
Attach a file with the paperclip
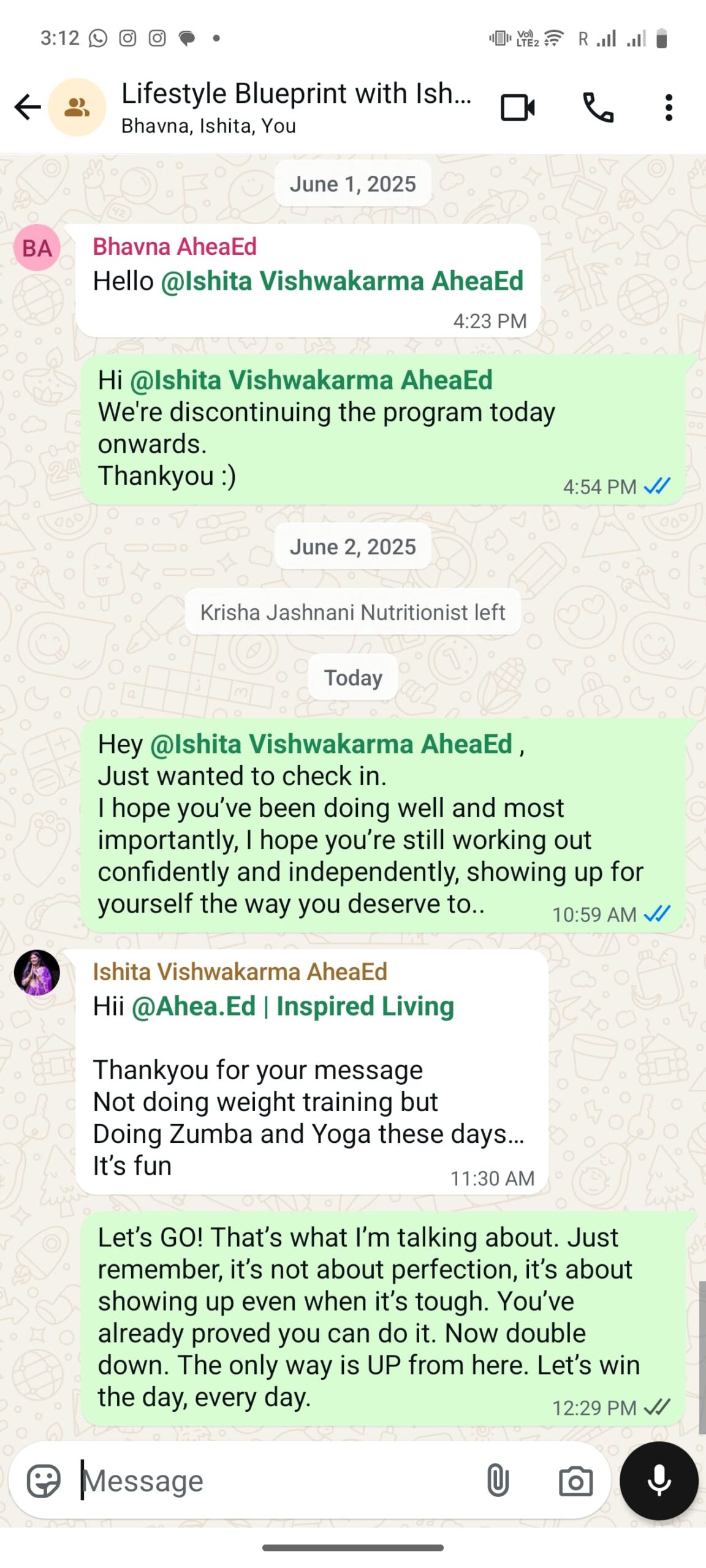coord(498,1482)
